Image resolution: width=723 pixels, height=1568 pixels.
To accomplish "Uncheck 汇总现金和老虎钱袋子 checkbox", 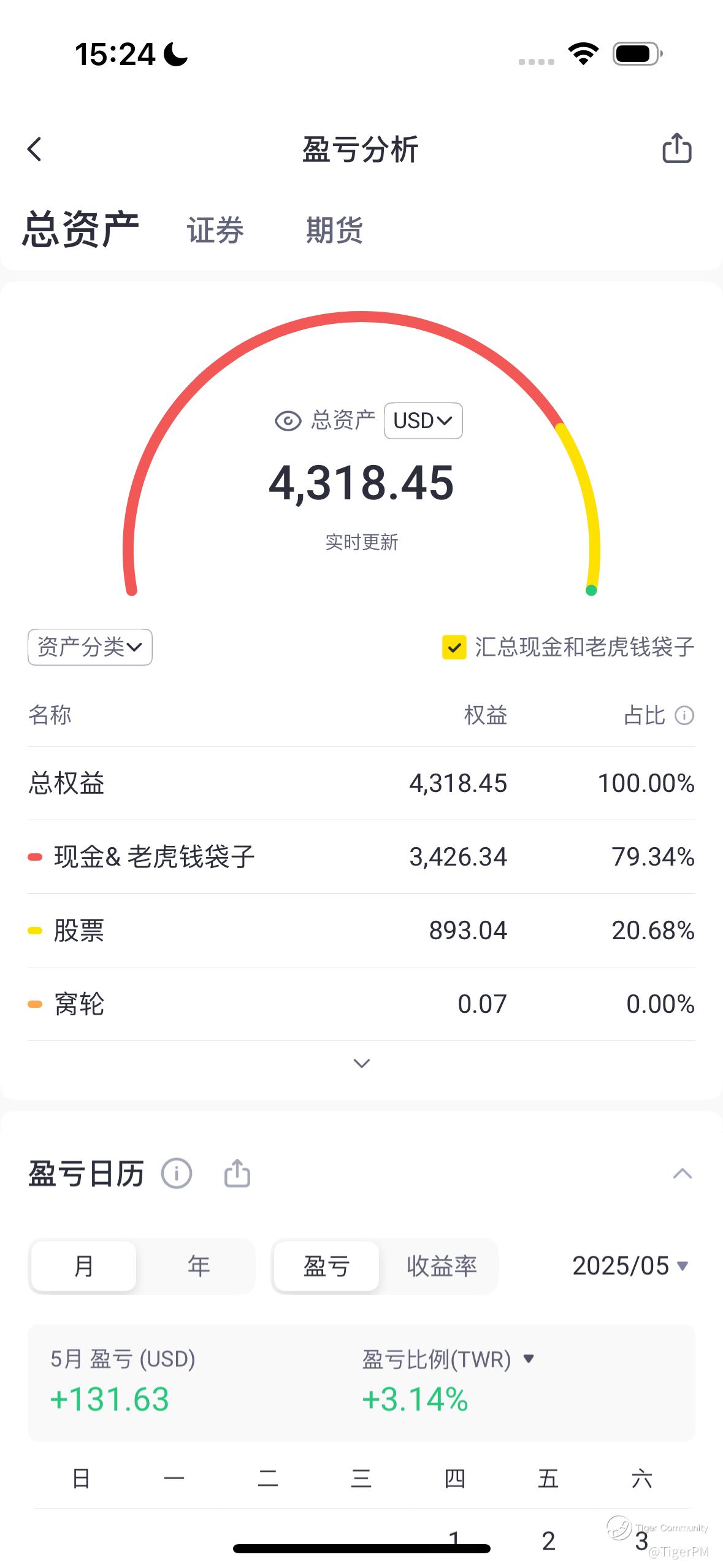I will [x=454, y=647].
